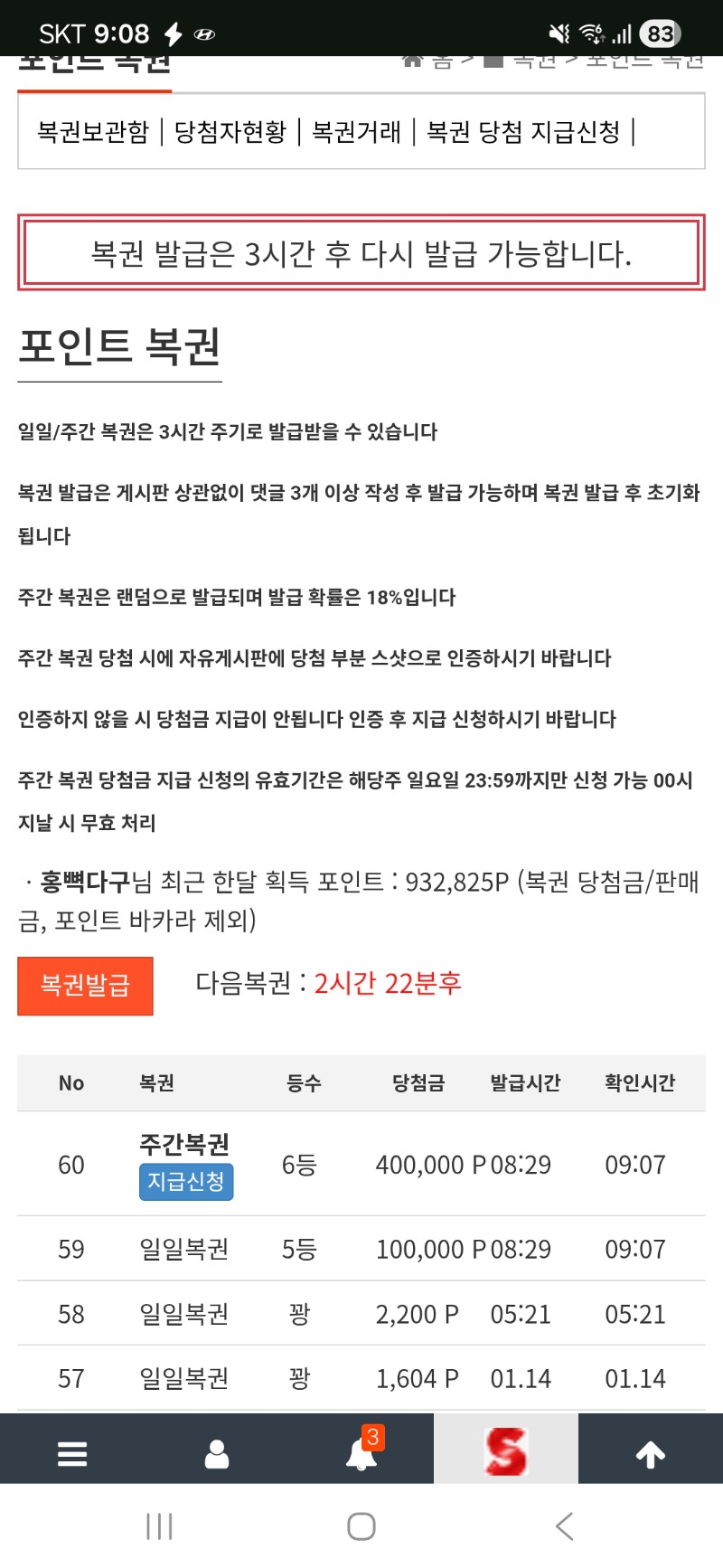Tap 지급신청 under 주간복권
This screenshot has height=1568, width=723.
click(x=186, y=1182)
